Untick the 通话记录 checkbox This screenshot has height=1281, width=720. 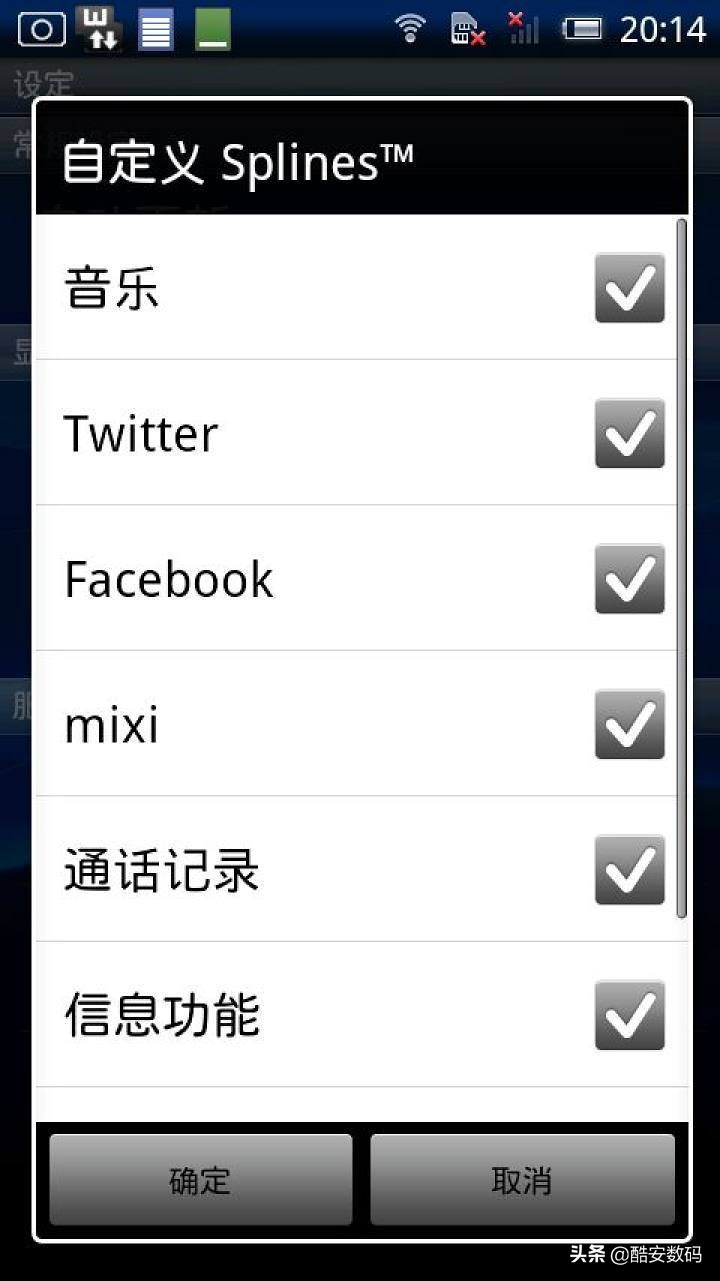click(x=629, y=870)
